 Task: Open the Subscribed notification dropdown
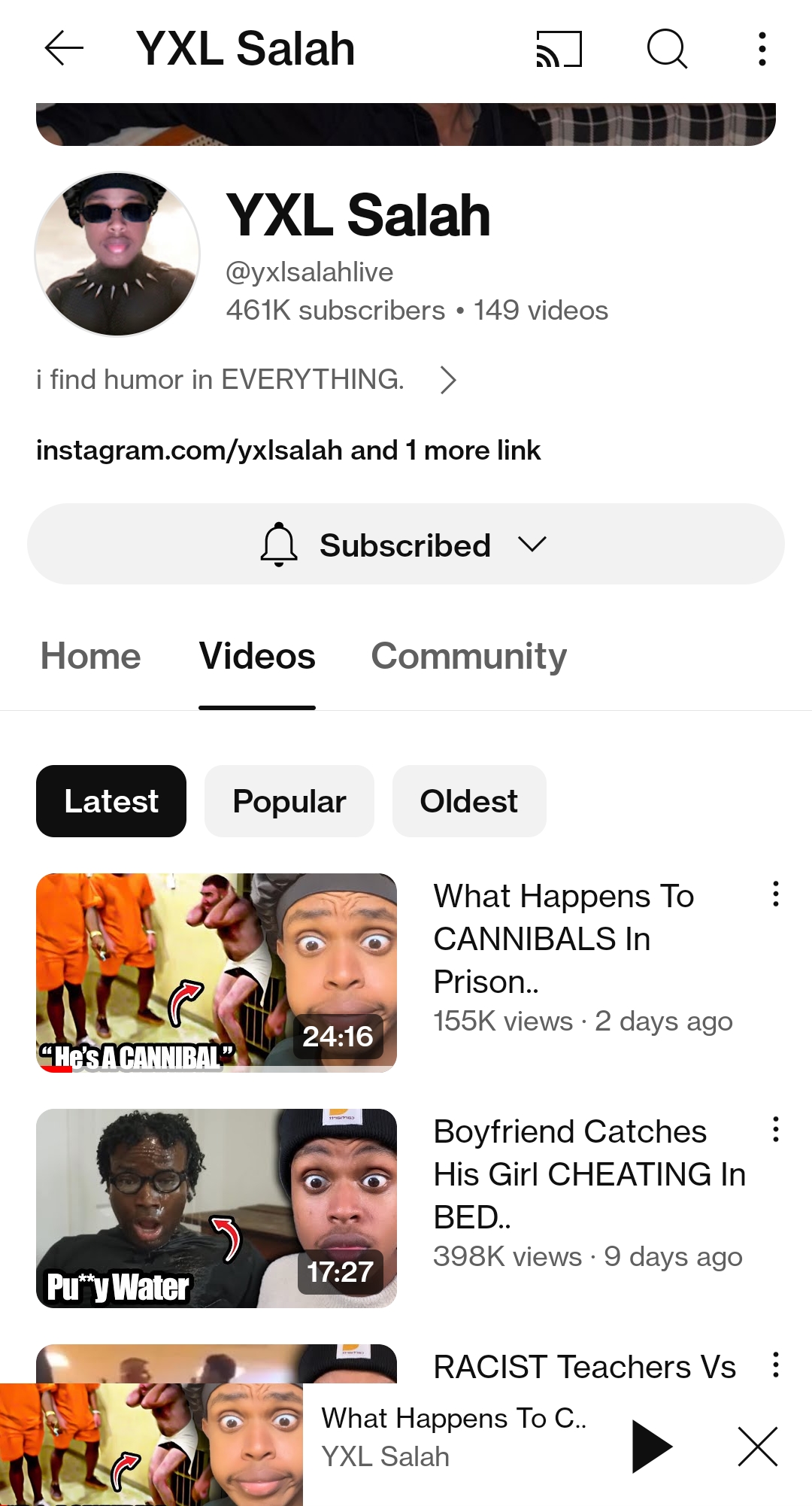point(406,545)
